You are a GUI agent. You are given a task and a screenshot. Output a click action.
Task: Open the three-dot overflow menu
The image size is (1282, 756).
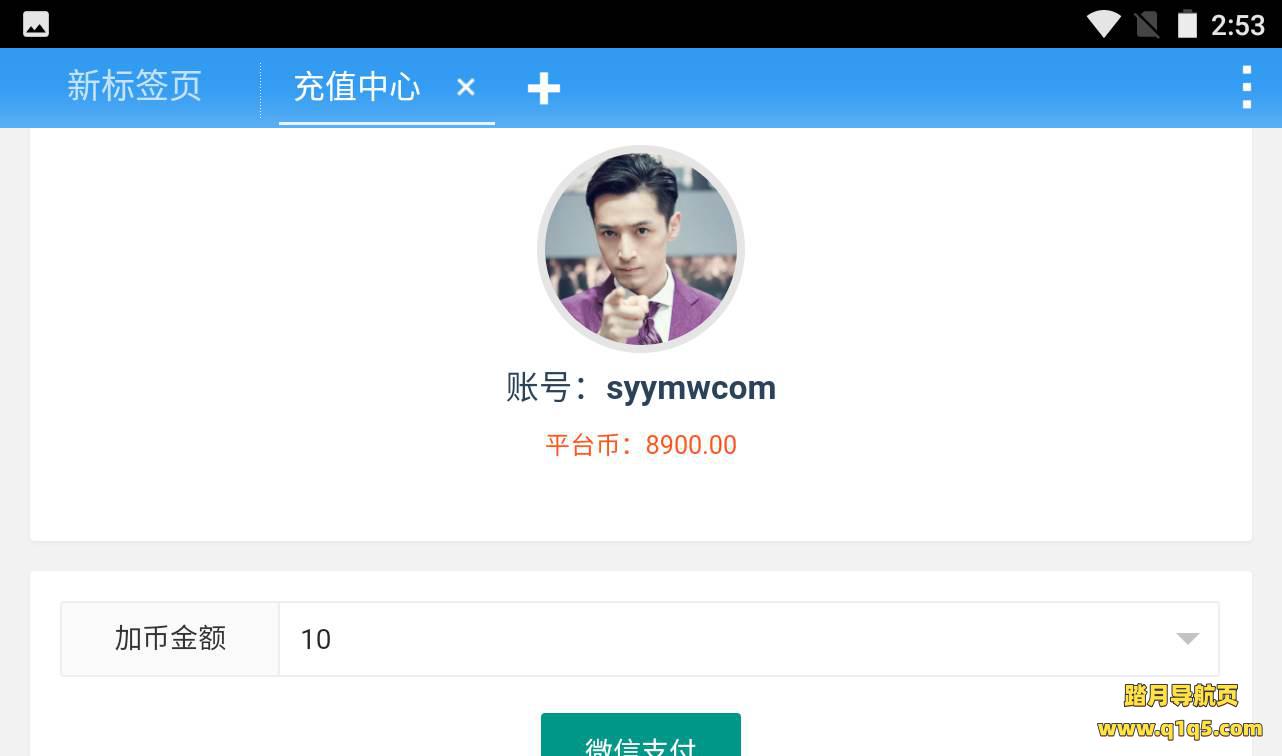pyautogui.click(x=1246, y=88)
